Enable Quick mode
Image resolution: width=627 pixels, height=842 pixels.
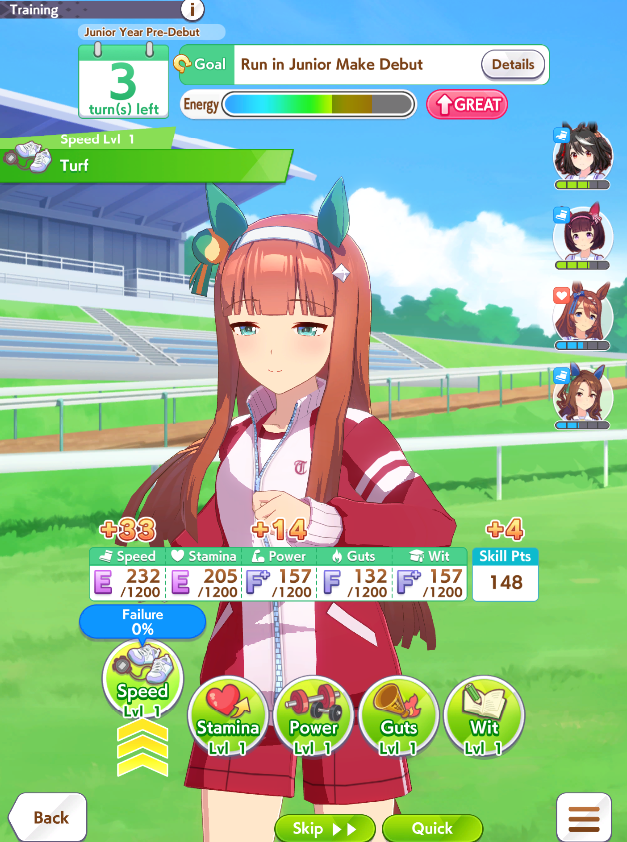click(x=432, y=828)
